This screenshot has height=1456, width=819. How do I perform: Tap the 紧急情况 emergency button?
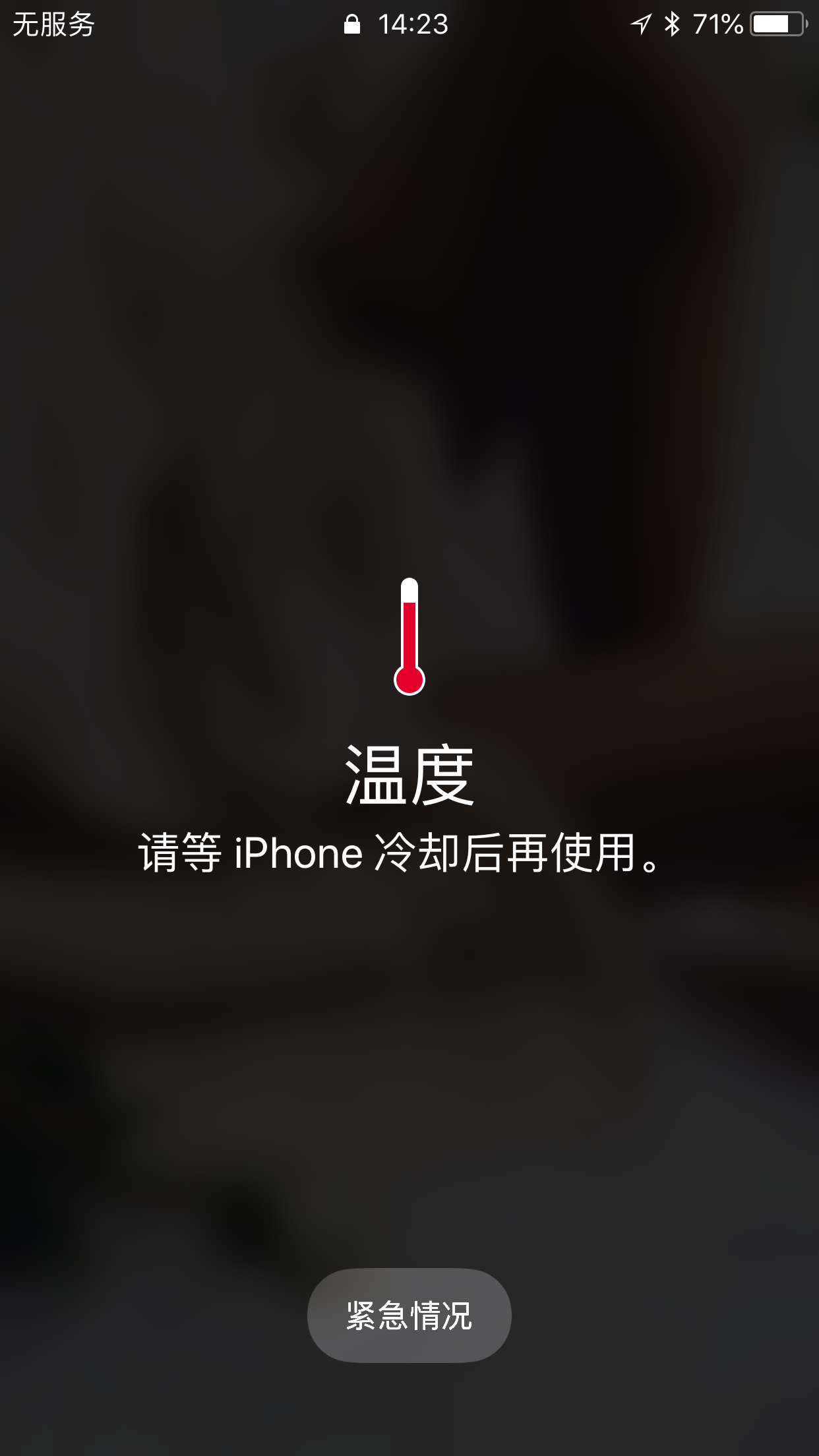409,1316
